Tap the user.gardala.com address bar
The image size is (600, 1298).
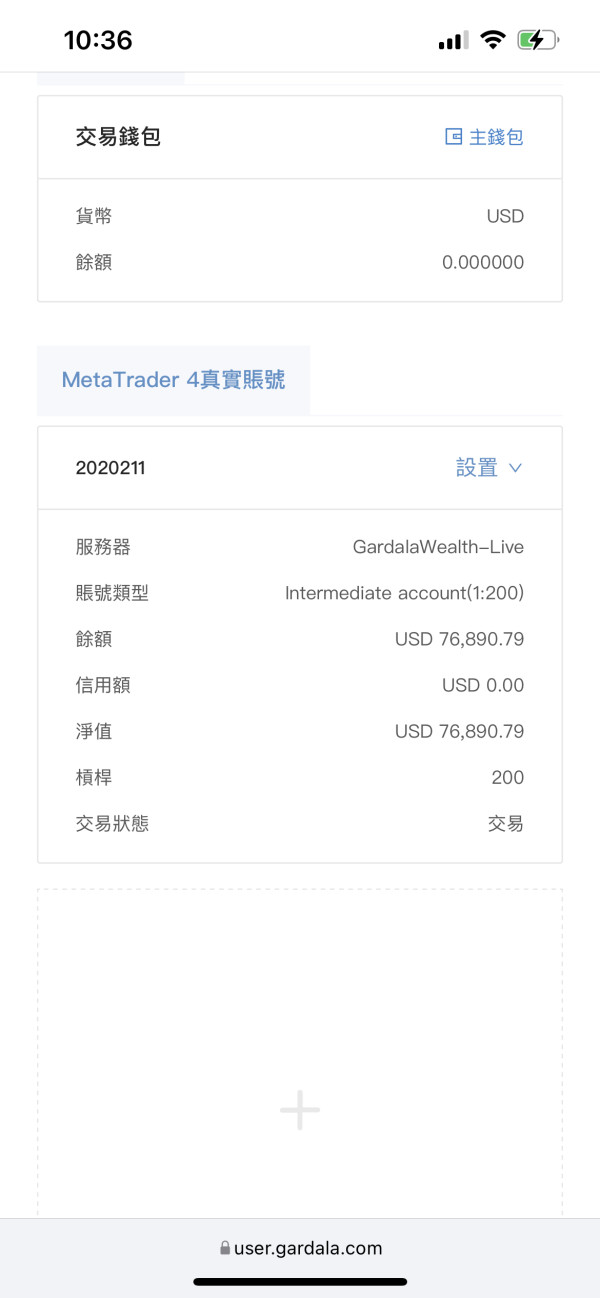point(300,1248)
